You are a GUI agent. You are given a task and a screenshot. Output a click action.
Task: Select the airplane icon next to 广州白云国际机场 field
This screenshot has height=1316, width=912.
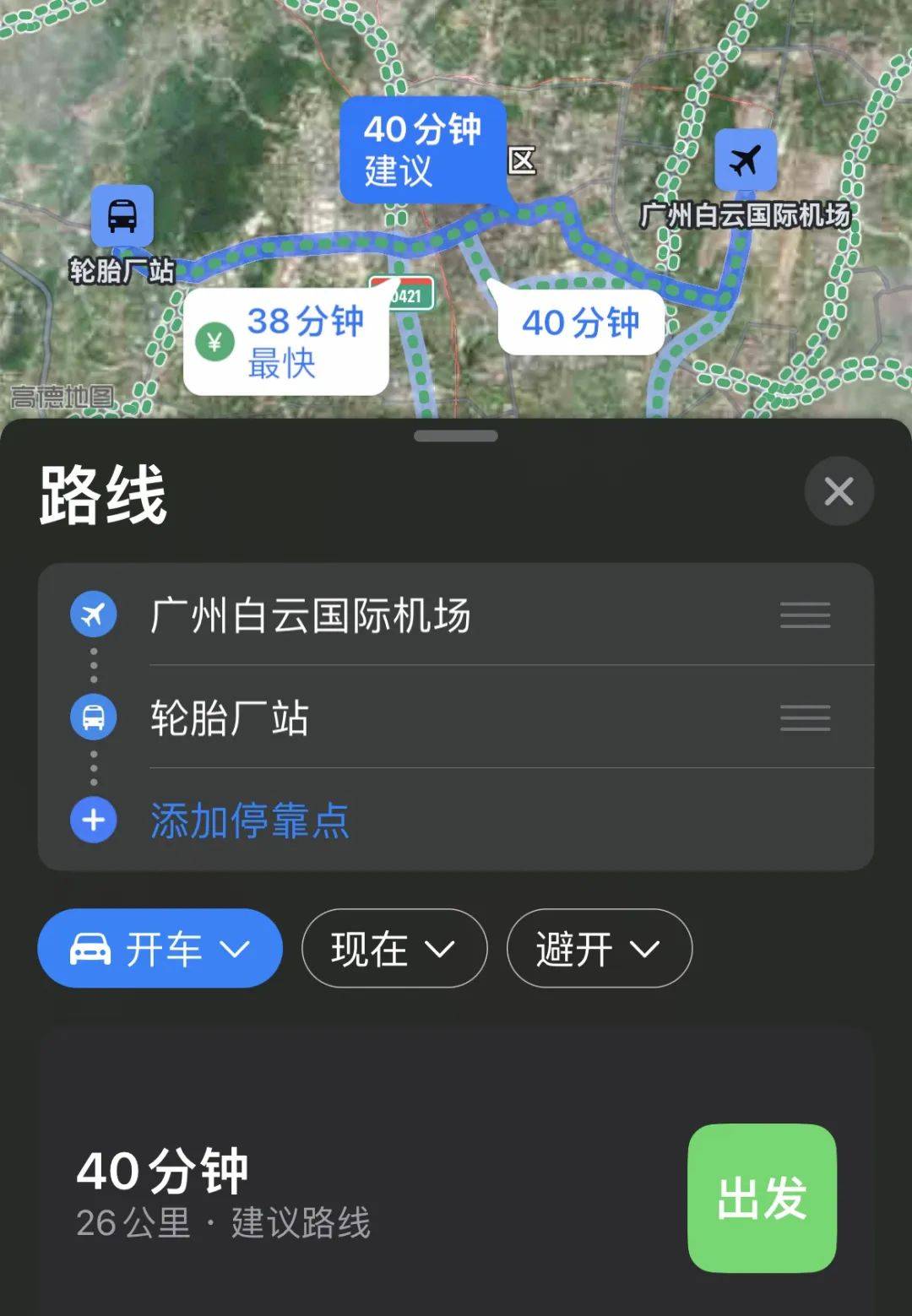(93, 615)
